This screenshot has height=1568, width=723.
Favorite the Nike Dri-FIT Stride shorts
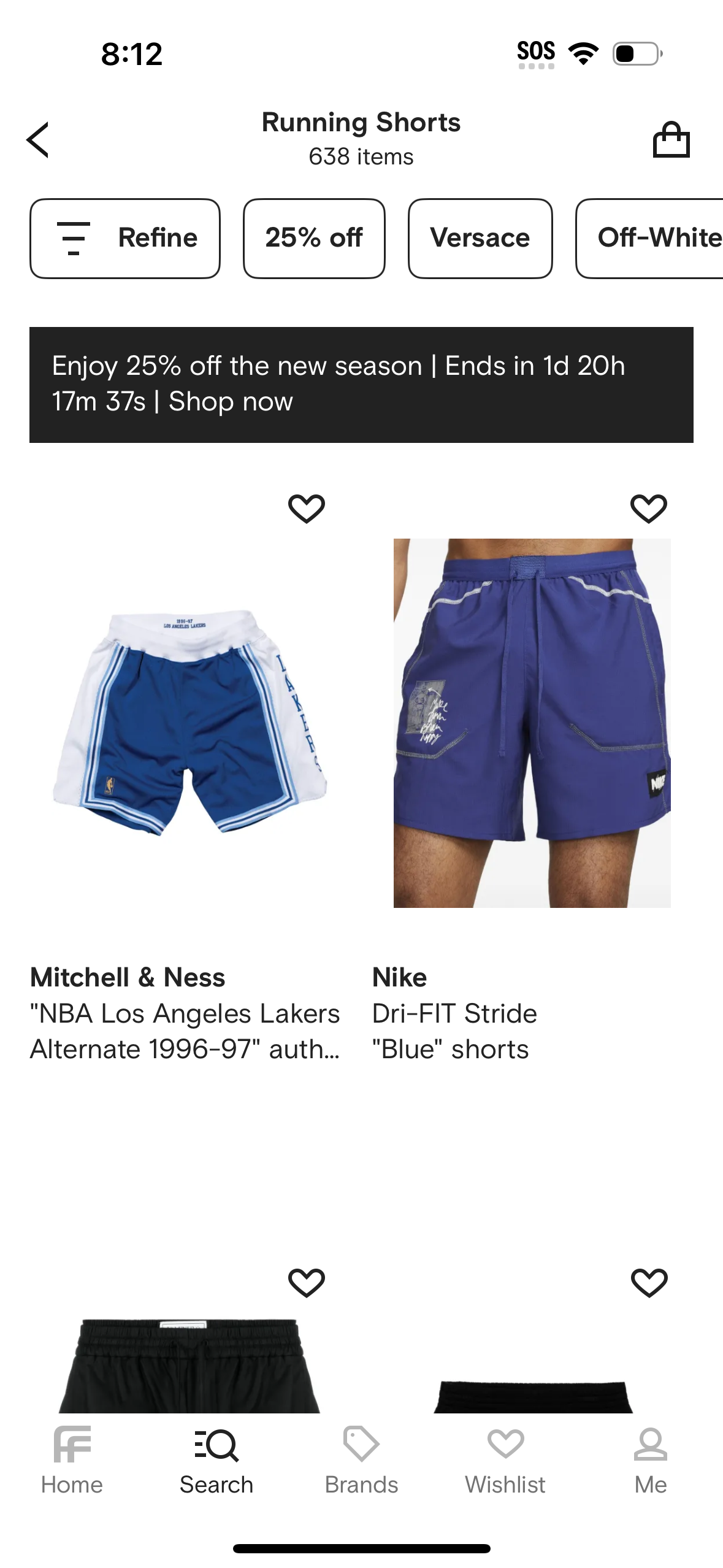point(649,507)
